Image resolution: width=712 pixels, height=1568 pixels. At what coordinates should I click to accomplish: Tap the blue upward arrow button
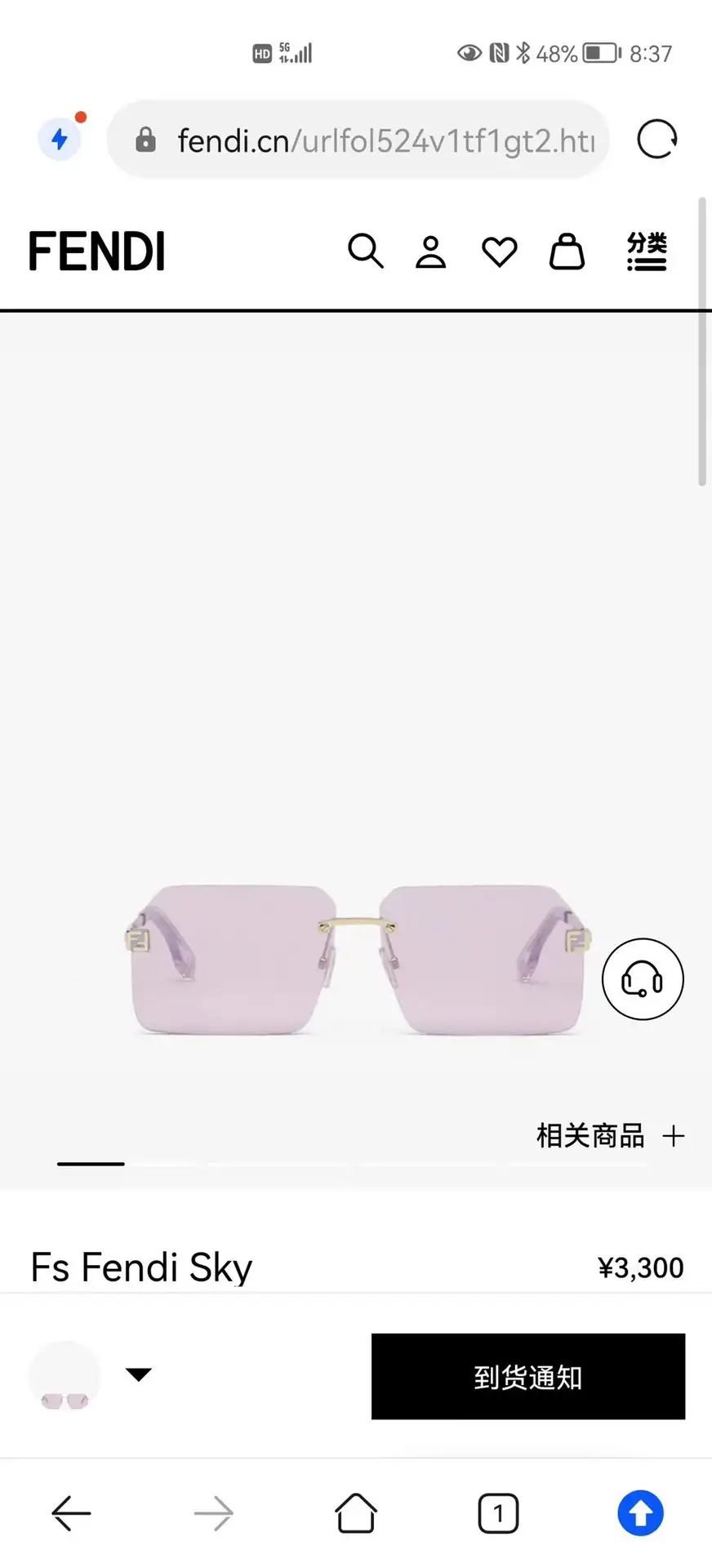640,1513
